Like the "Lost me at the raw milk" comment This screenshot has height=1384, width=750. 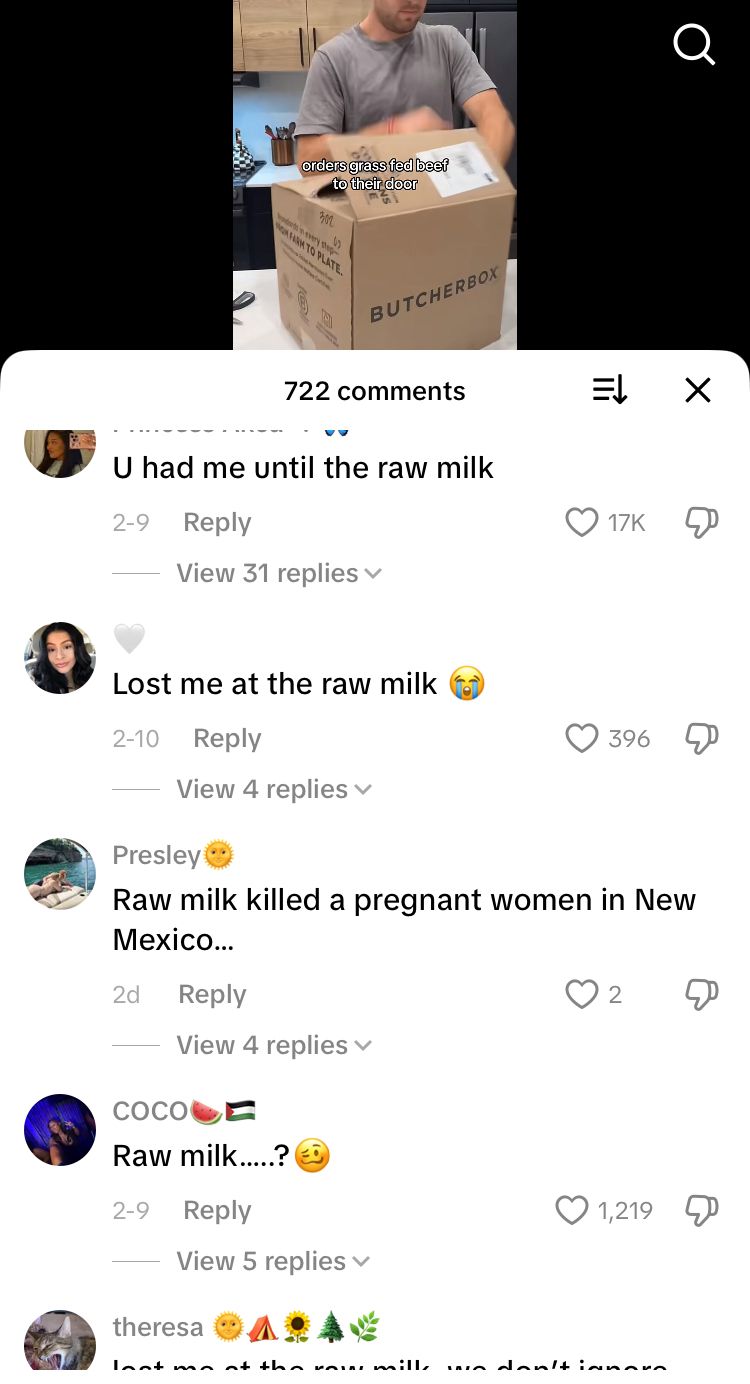point(582,738)
